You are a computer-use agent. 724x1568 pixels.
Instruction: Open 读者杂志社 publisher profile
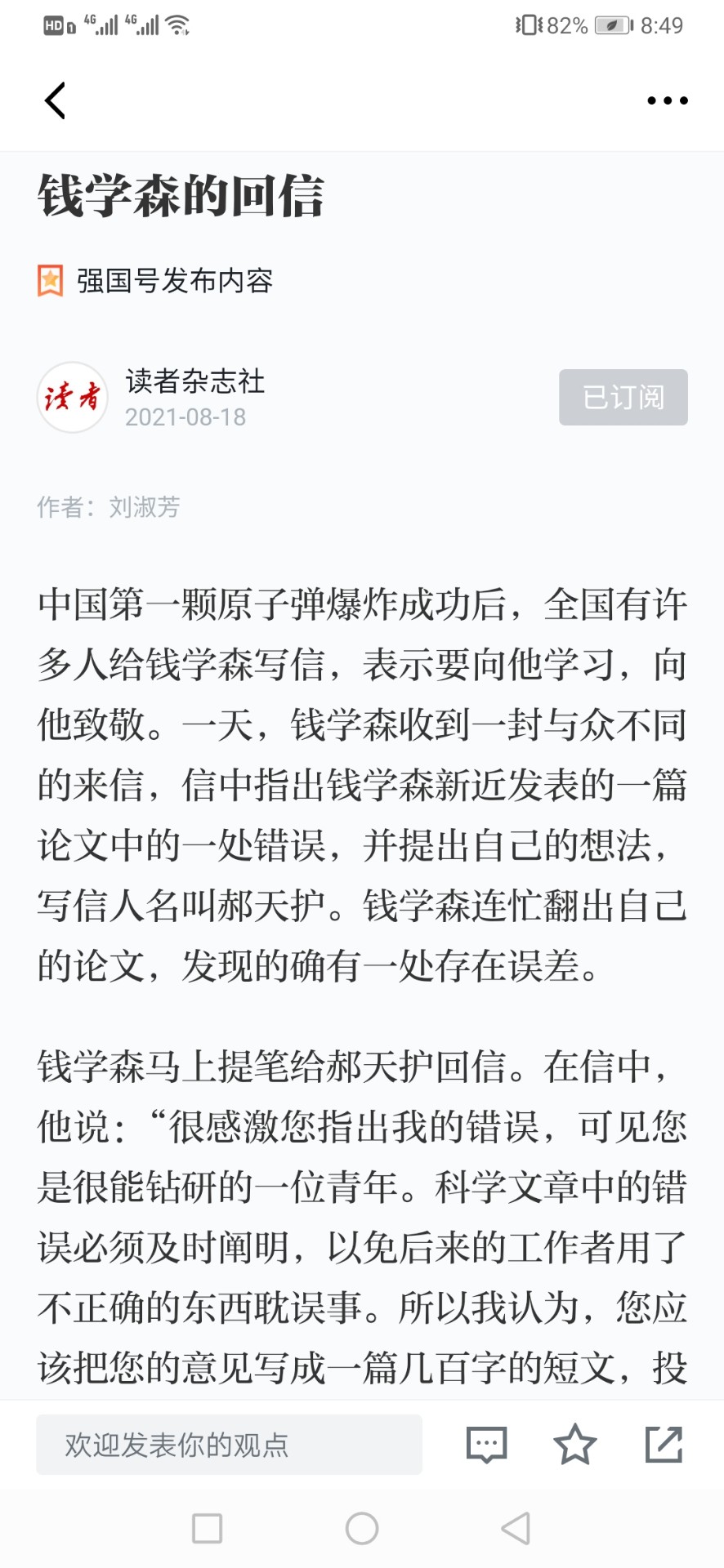tap(194, 381)
